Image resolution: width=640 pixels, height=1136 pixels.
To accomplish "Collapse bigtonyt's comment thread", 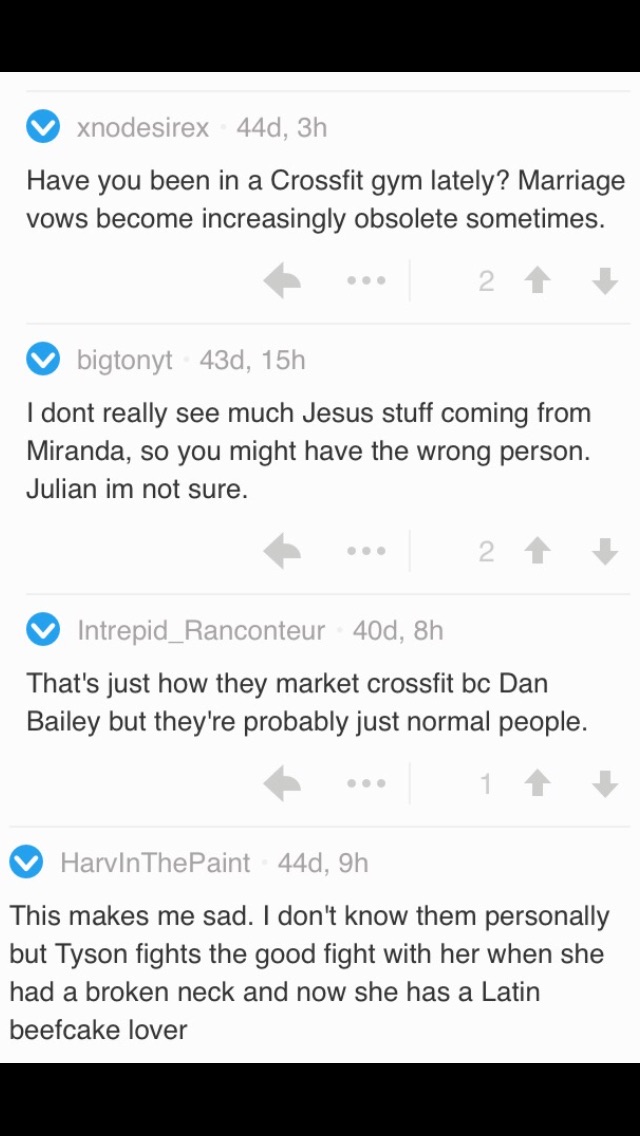I will point(43,360).
